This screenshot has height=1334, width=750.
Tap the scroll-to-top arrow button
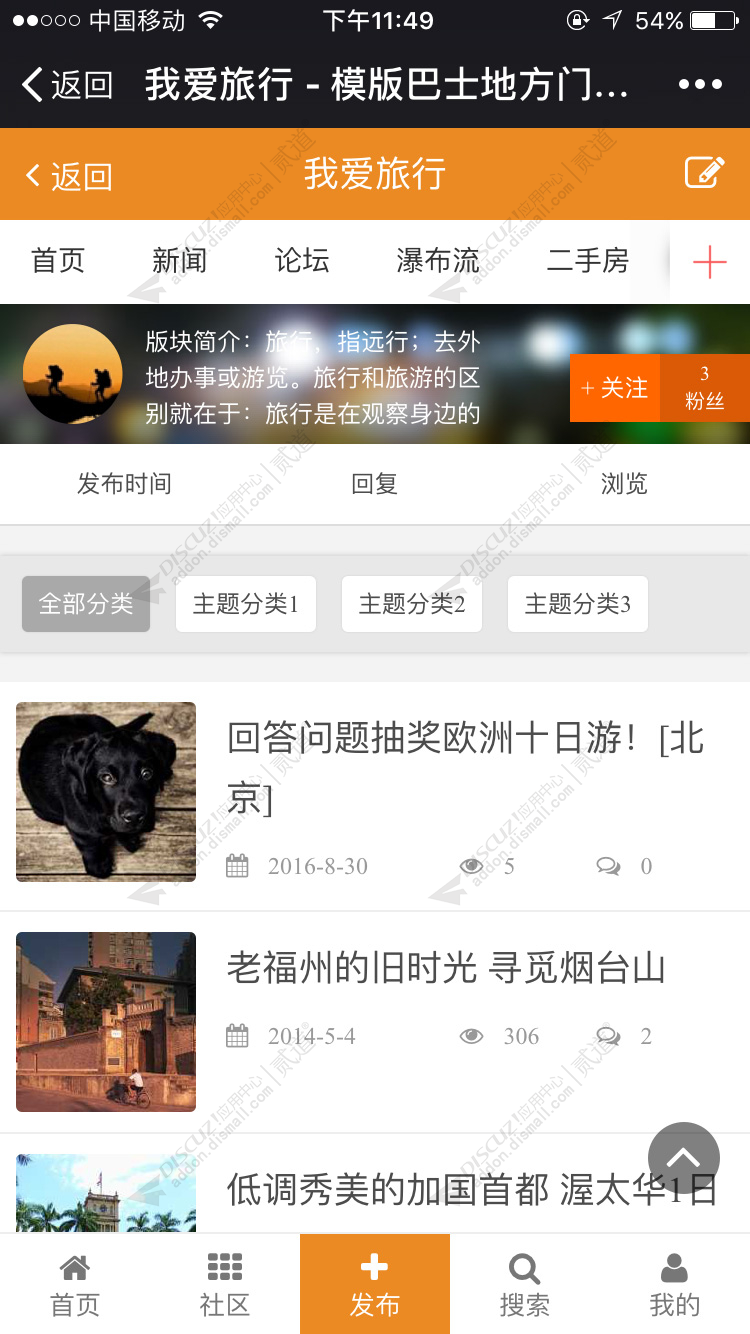click(x=684, y=1158)
